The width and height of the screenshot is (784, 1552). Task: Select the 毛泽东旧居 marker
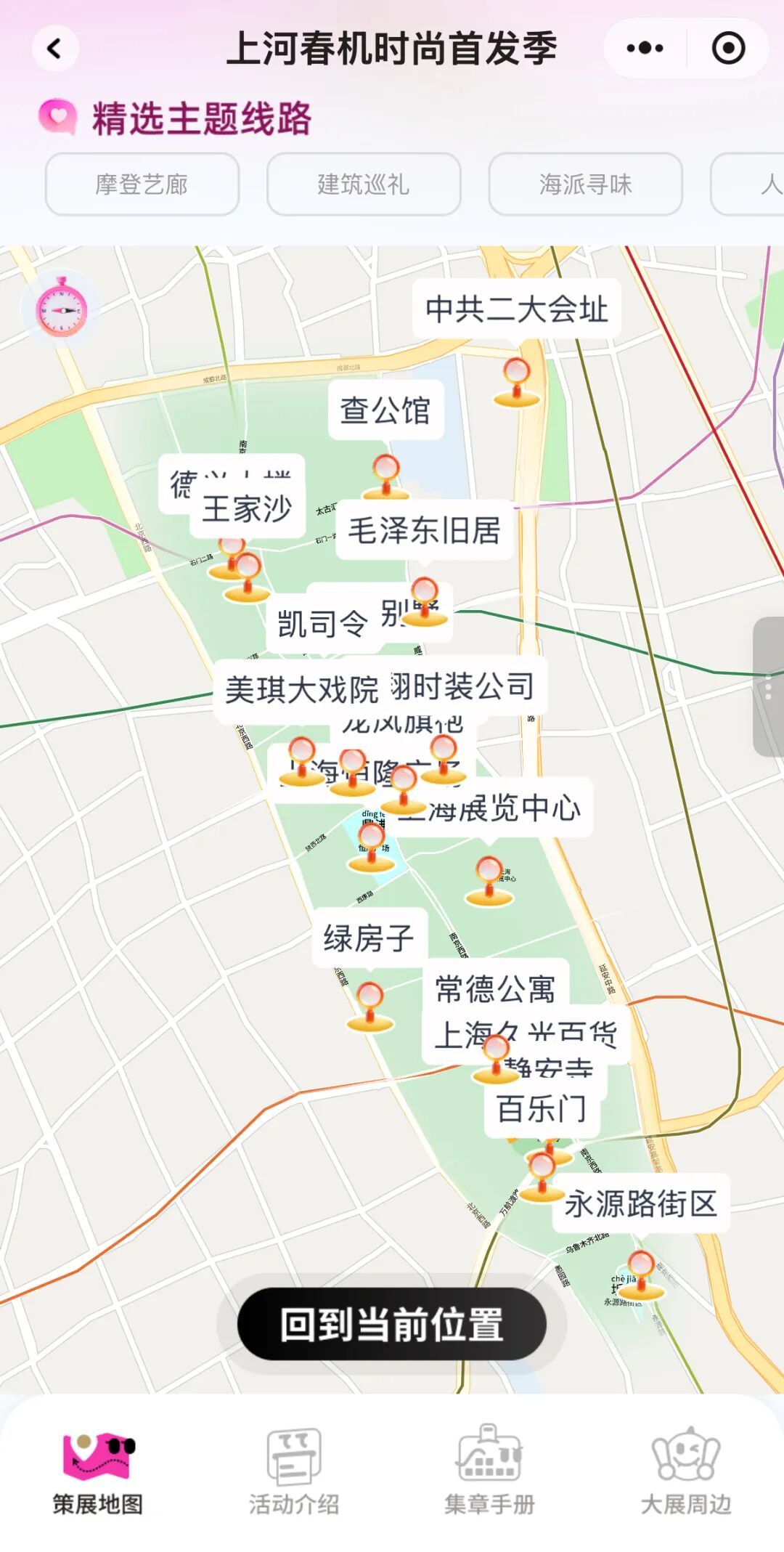[x=425, y=599]
